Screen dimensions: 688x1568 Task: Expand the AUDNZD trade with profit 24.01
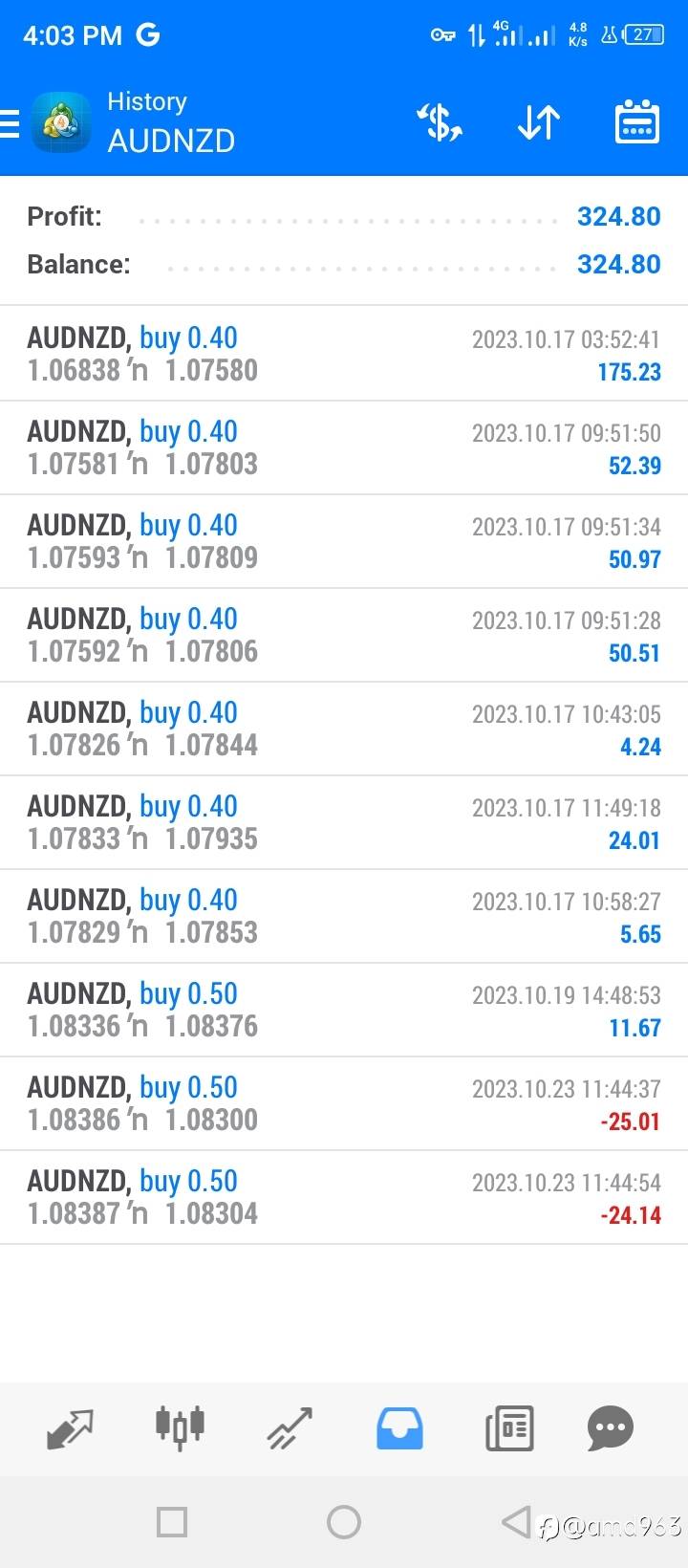tap(344, 822)
